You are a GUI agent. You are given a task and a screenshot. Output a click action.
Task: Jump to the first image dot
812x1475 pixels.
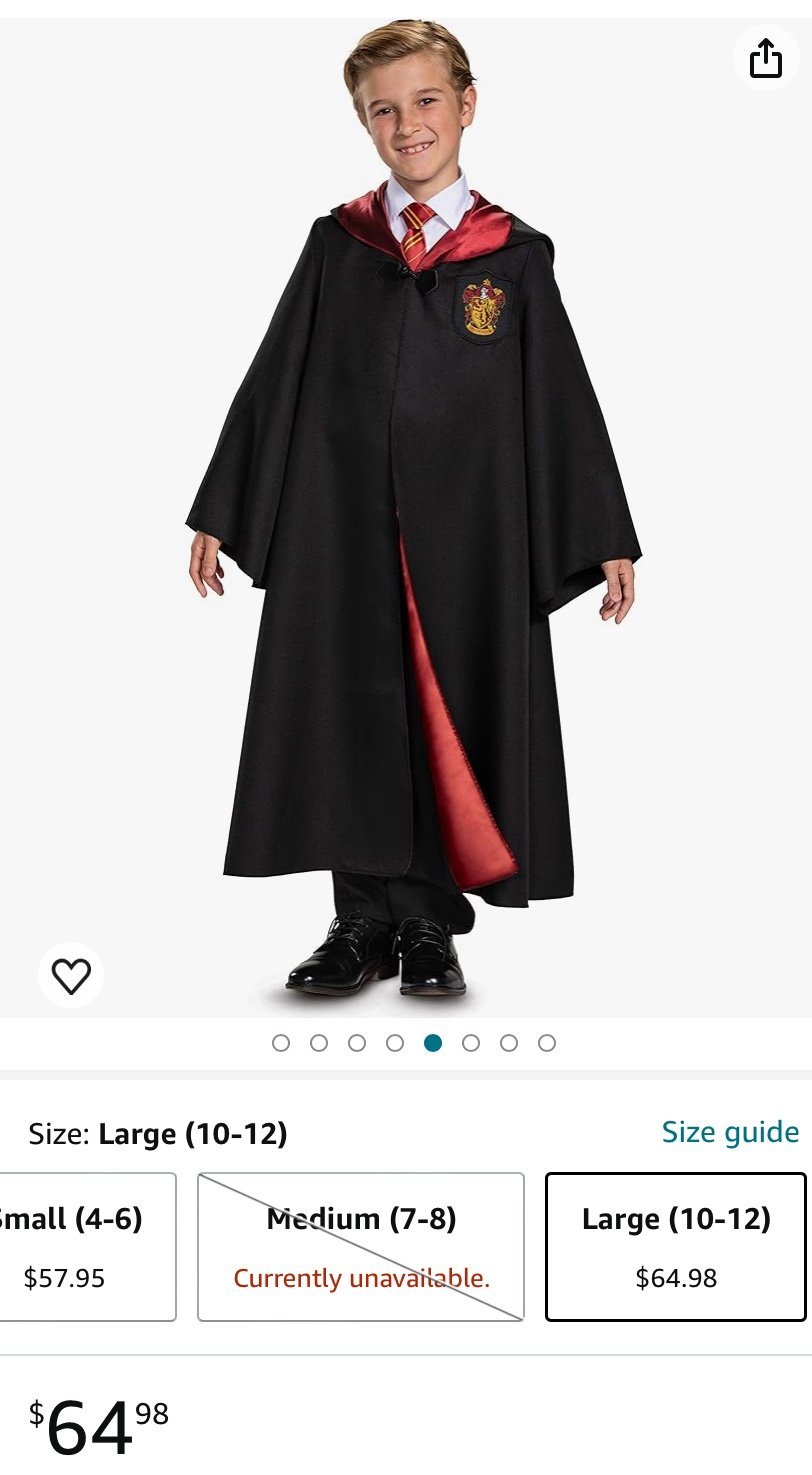click(x=281, y=1043)
